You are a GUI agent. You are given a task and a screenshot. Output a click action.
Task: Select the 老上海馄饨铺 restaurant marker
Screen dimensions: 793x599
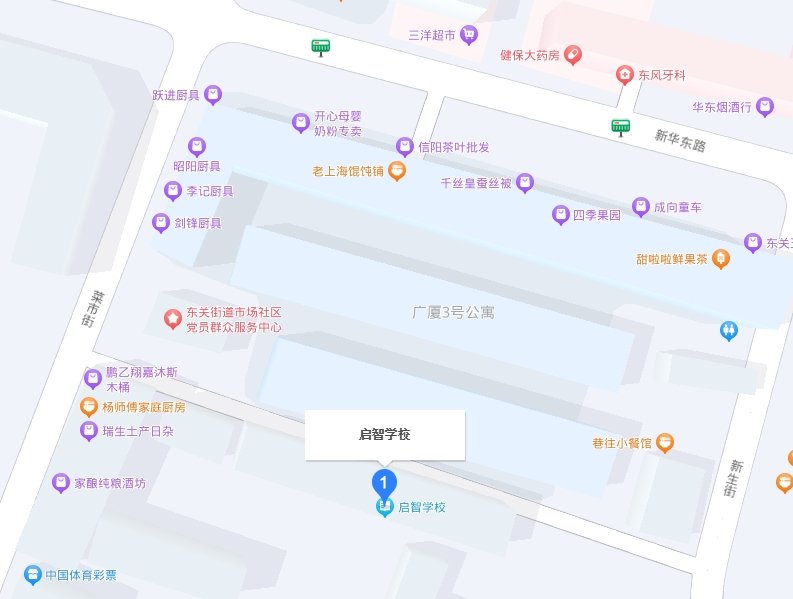coord(397,171)
